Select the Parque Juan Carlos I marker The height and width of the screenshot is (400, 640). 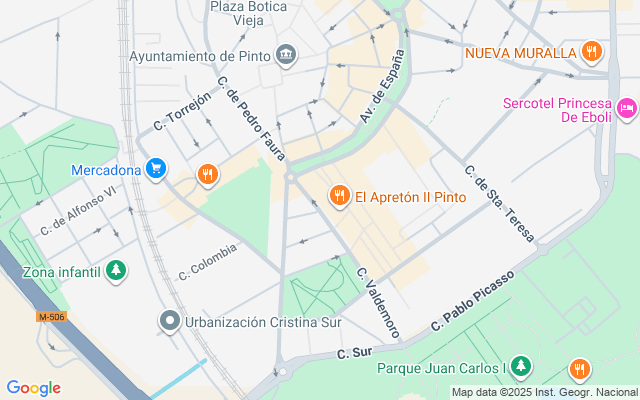pos(521,367)
